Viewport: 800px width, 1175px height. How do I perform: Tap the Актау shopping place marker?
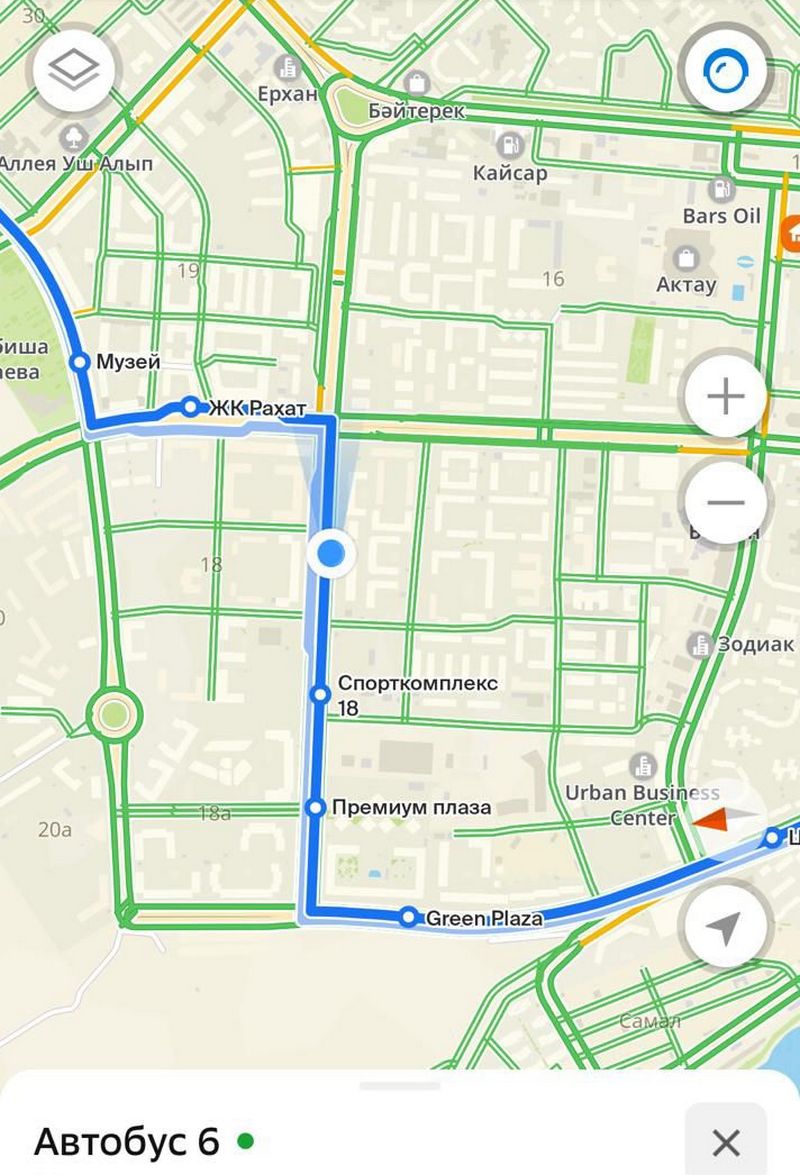(686, 259)
